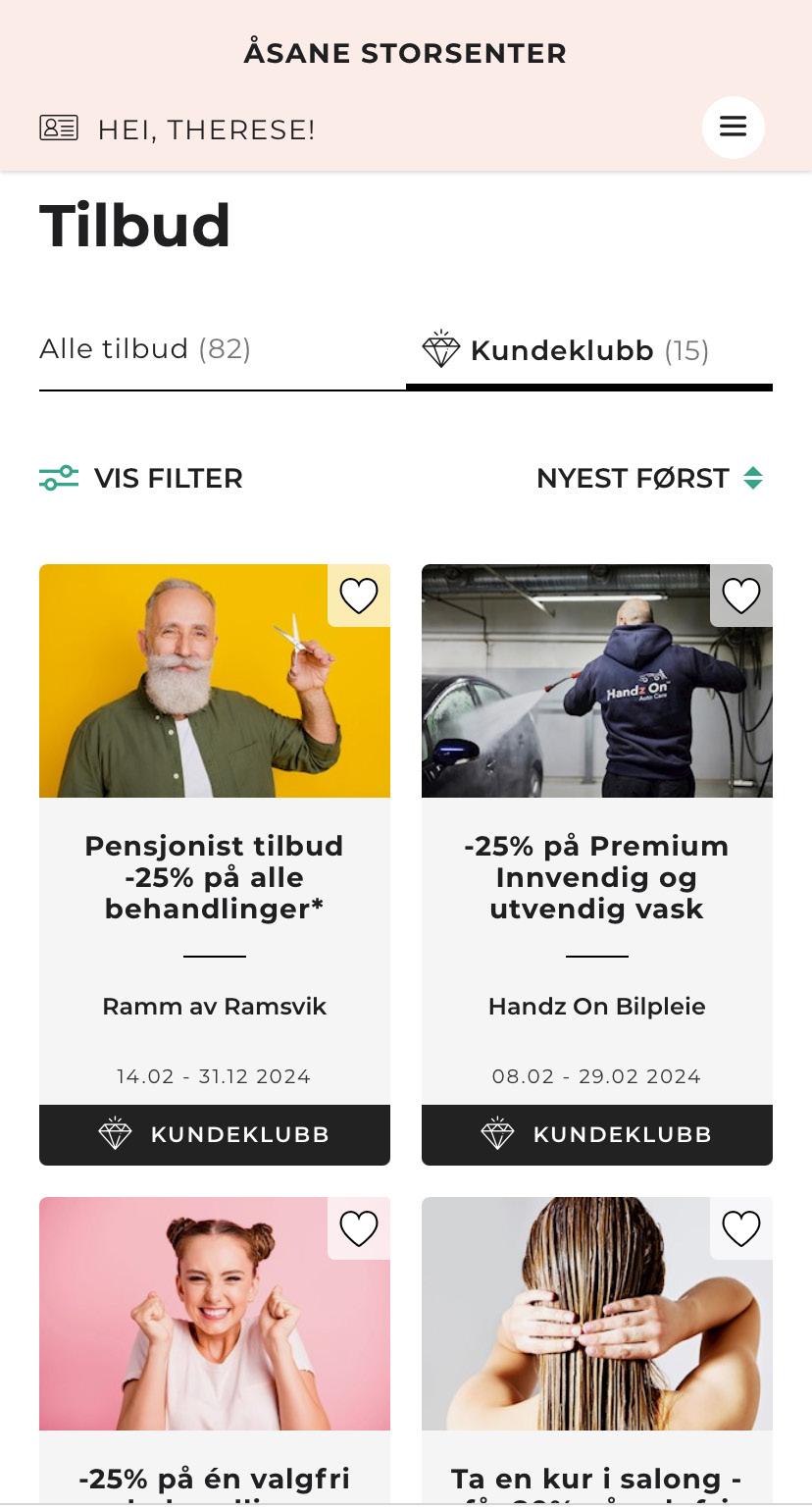This screenshot has width=812, height=1509.
Task: Like the Ta en kur i salong offer
Action: (x=740, y=1228)
